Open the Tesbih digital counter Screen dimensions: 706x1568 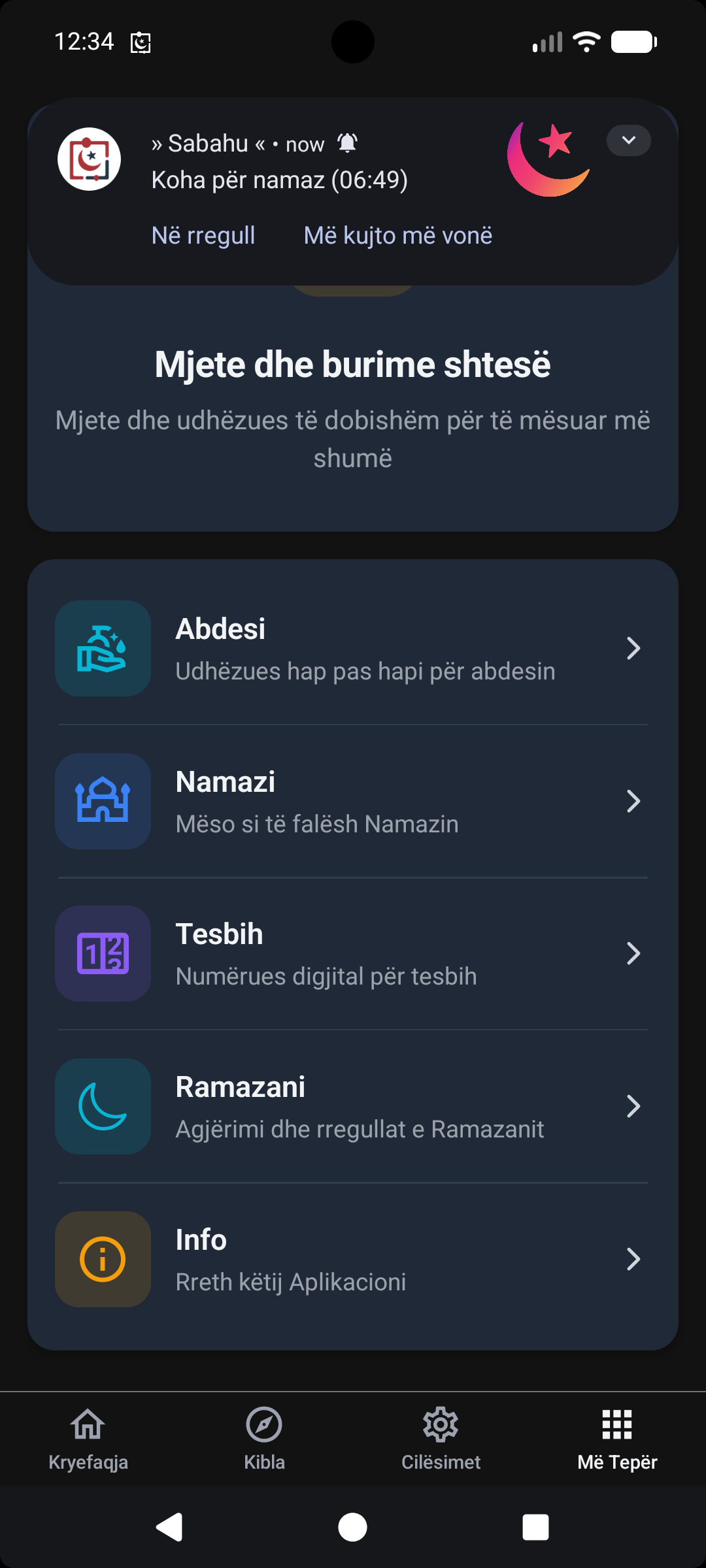(x=353, y=954)
